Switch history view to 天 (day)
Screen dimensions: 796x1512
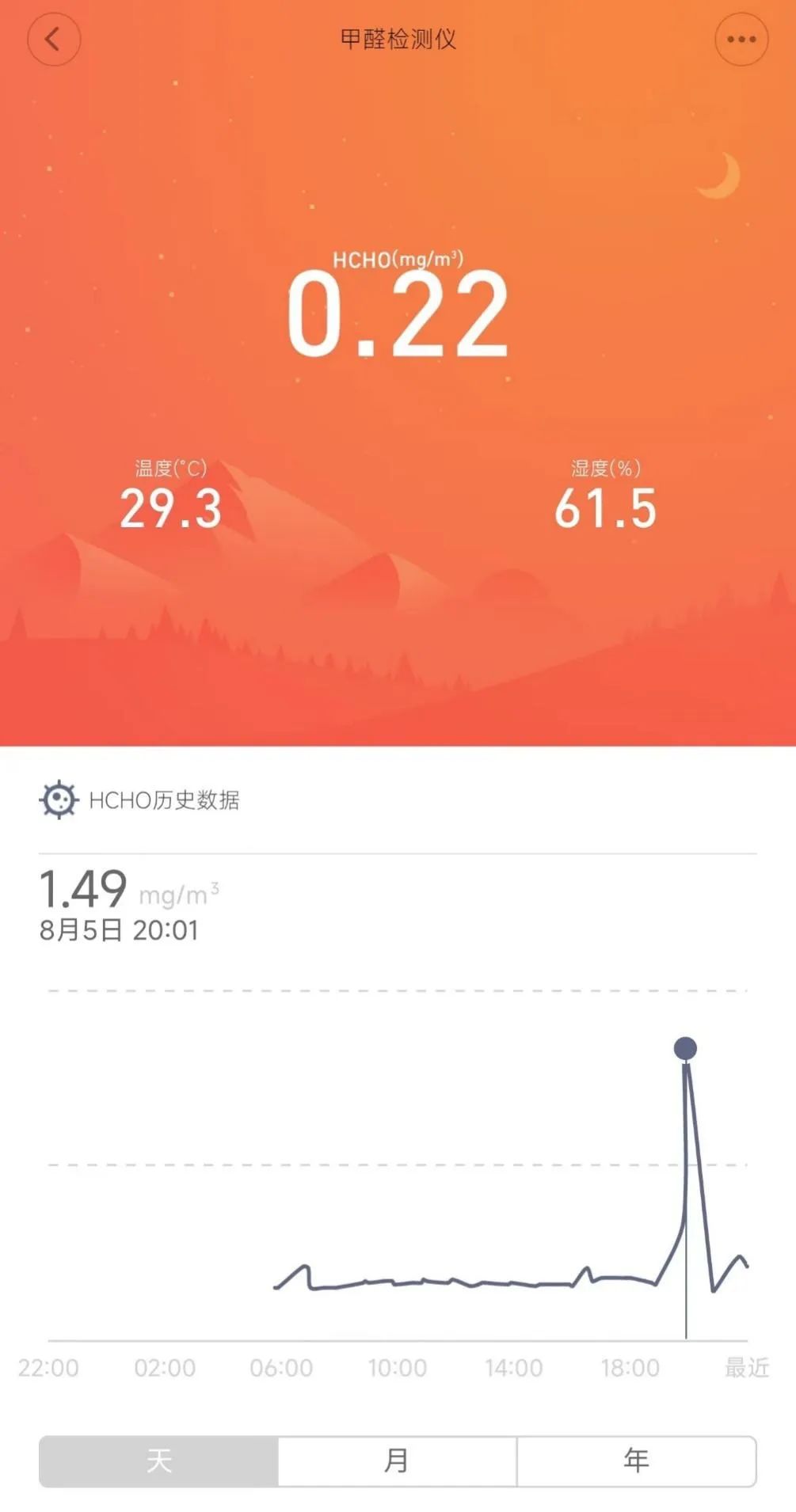pyautogui.click(x=158, y=1460)
